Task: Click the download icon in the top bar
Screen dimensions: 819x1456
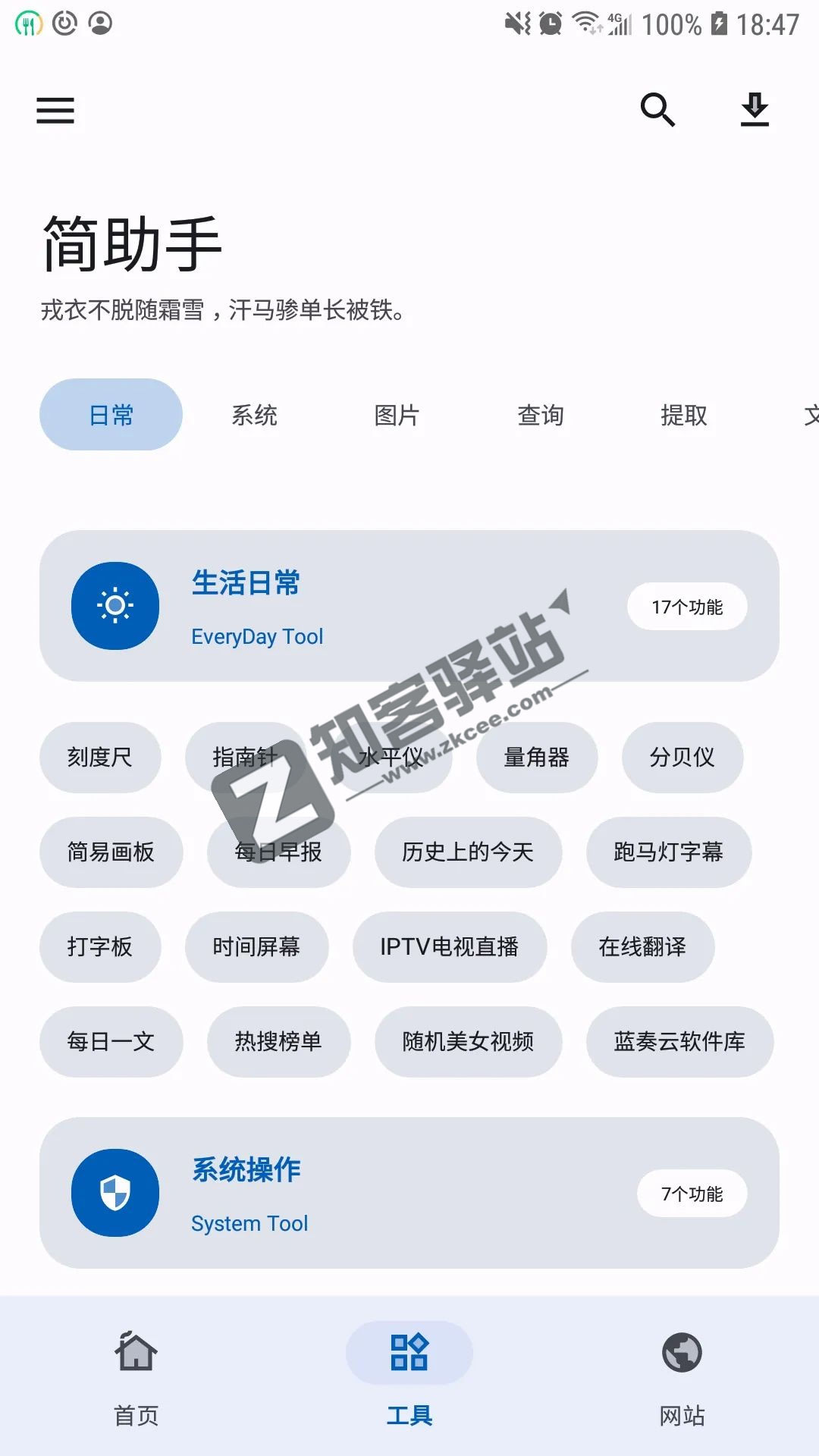Action: [755, 111]
